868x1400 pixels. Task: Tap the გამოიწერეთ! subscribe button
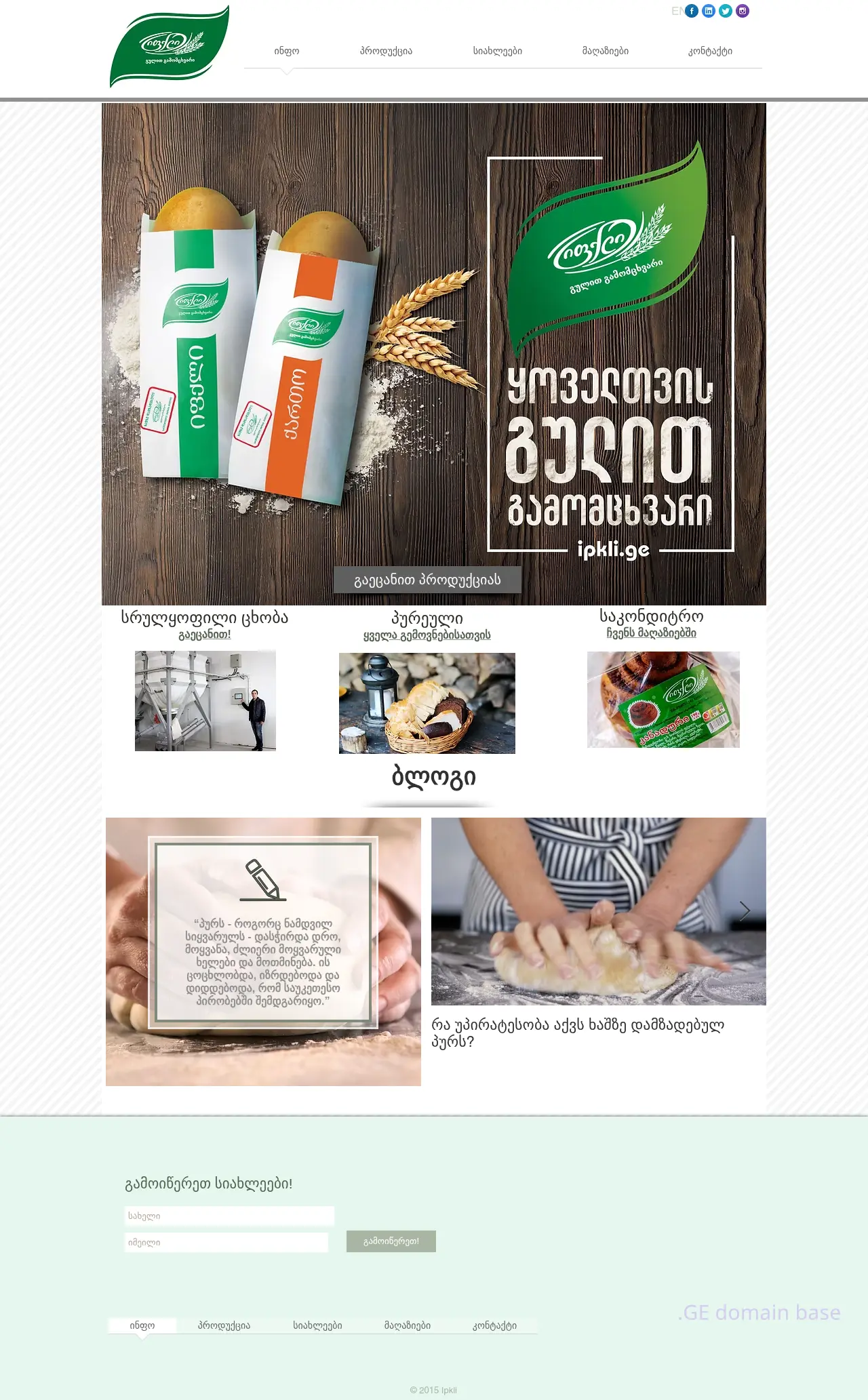point(391,1241)
